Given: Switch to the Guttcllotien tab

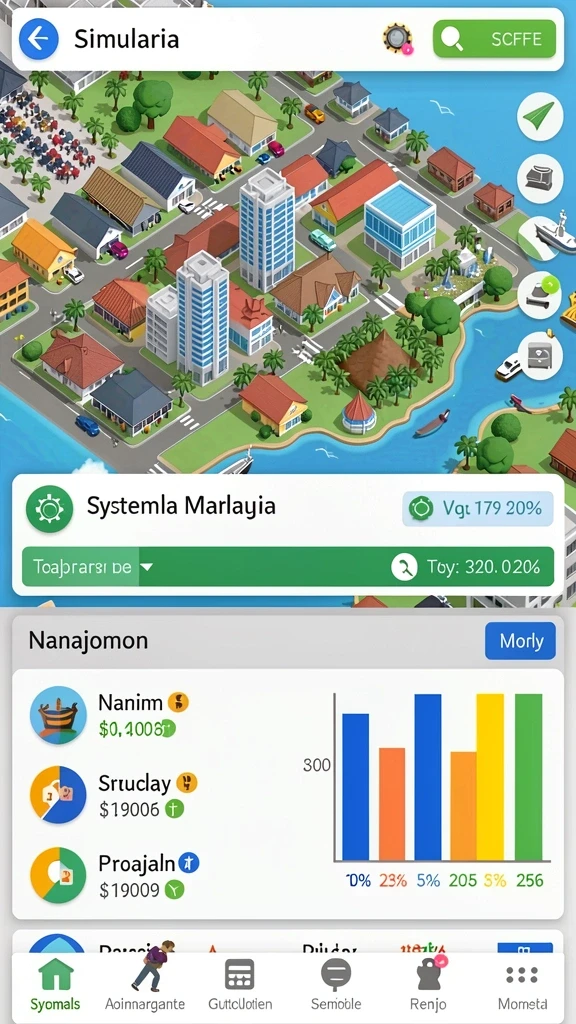Looking at the screenshot, I should 240,986.
